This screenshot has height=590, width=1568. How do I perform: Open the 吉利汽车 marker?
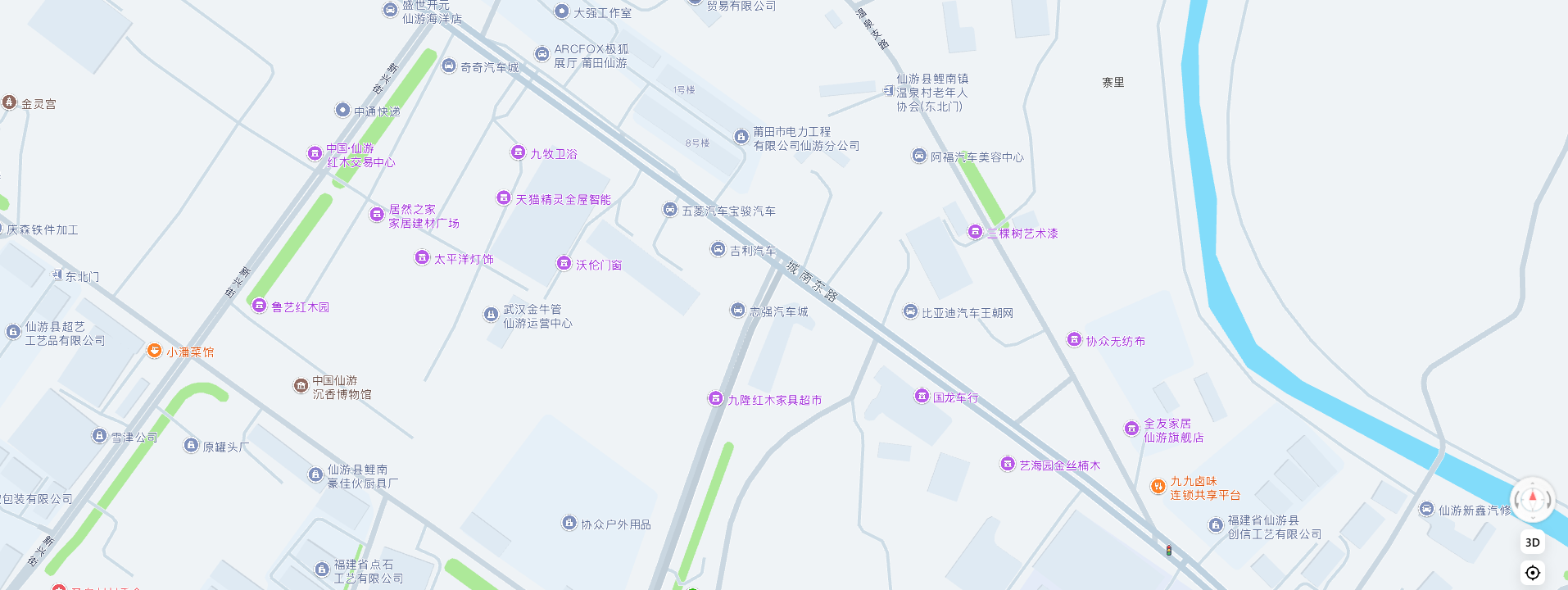pos(718,249)
